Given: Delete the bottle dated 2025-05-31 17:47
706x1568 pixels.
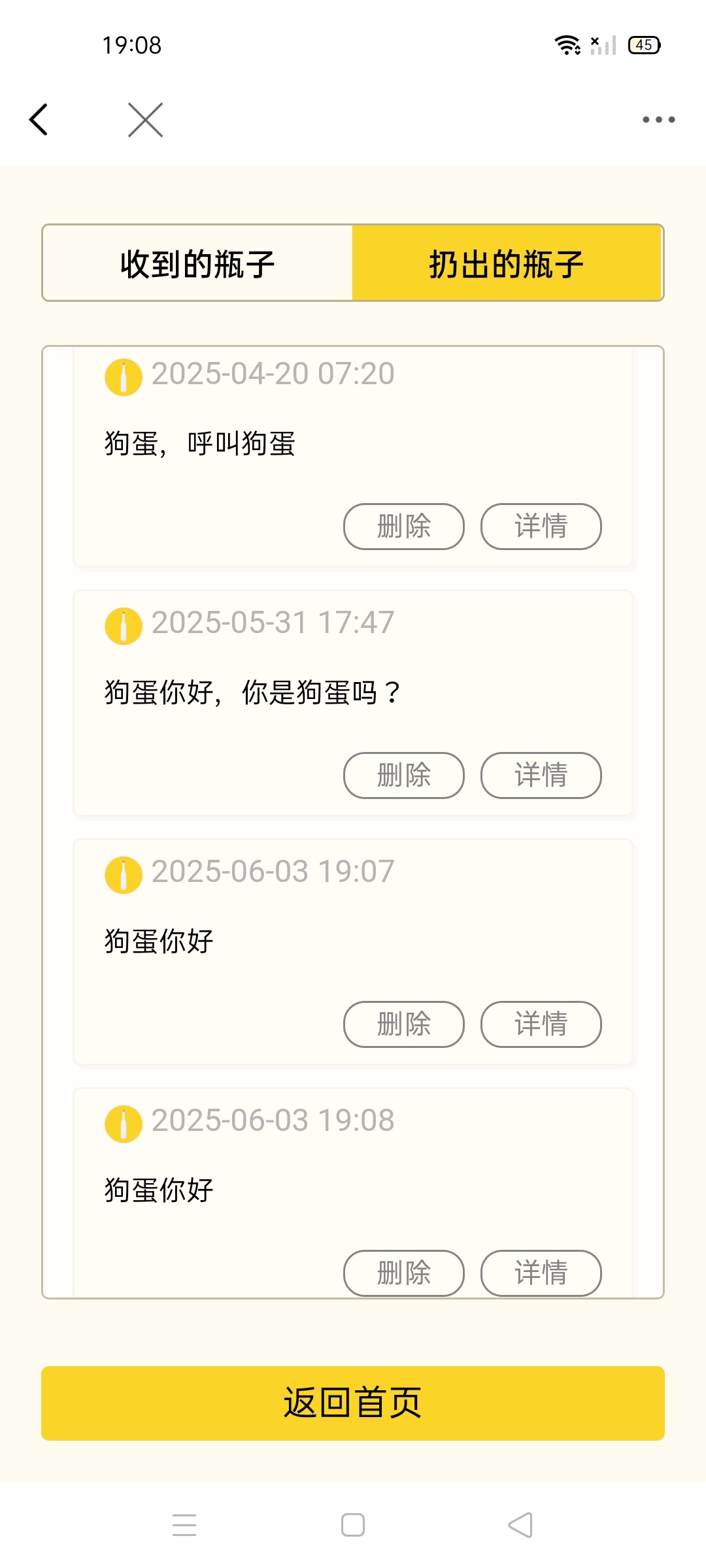Looking at the screenshot, I should [404, 776].
